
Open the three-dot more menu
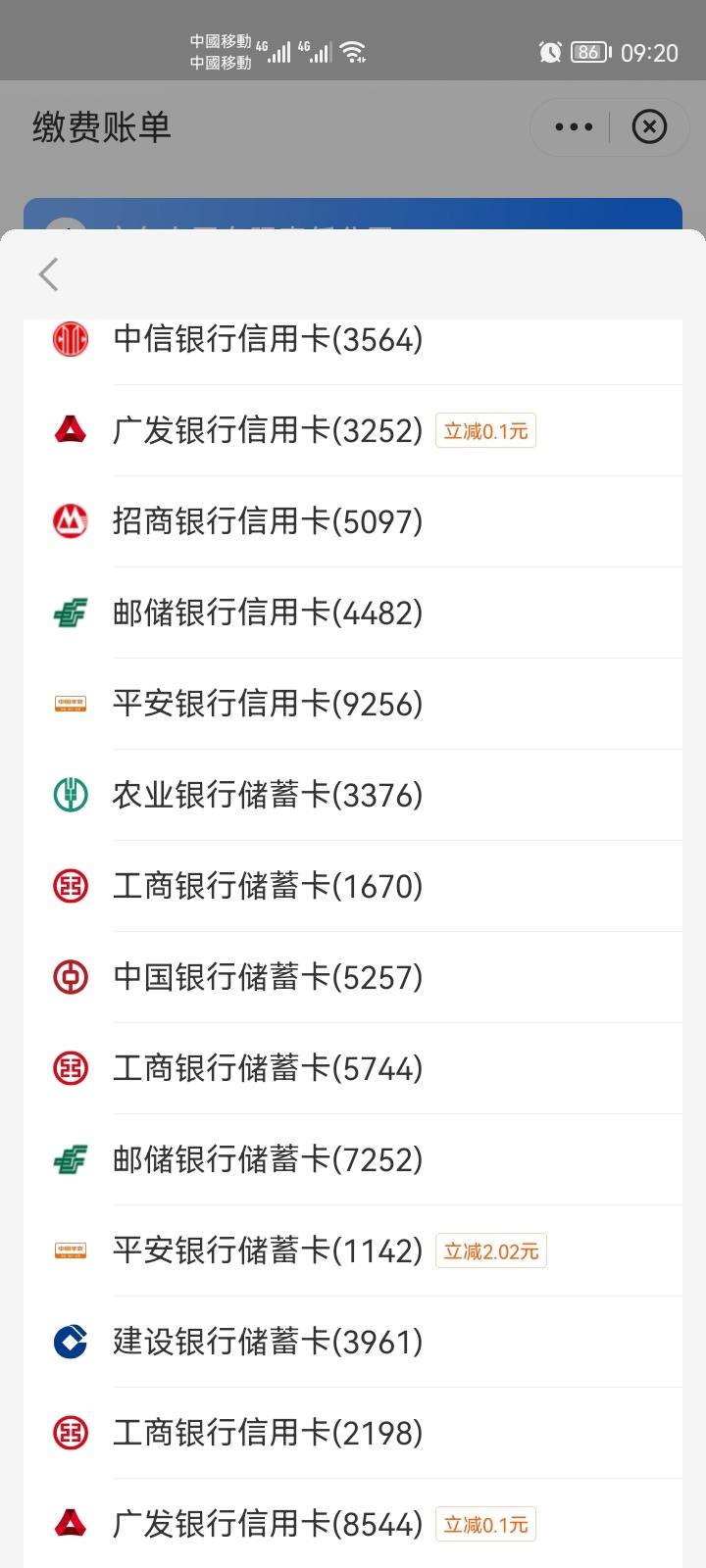tap(574, 127)
